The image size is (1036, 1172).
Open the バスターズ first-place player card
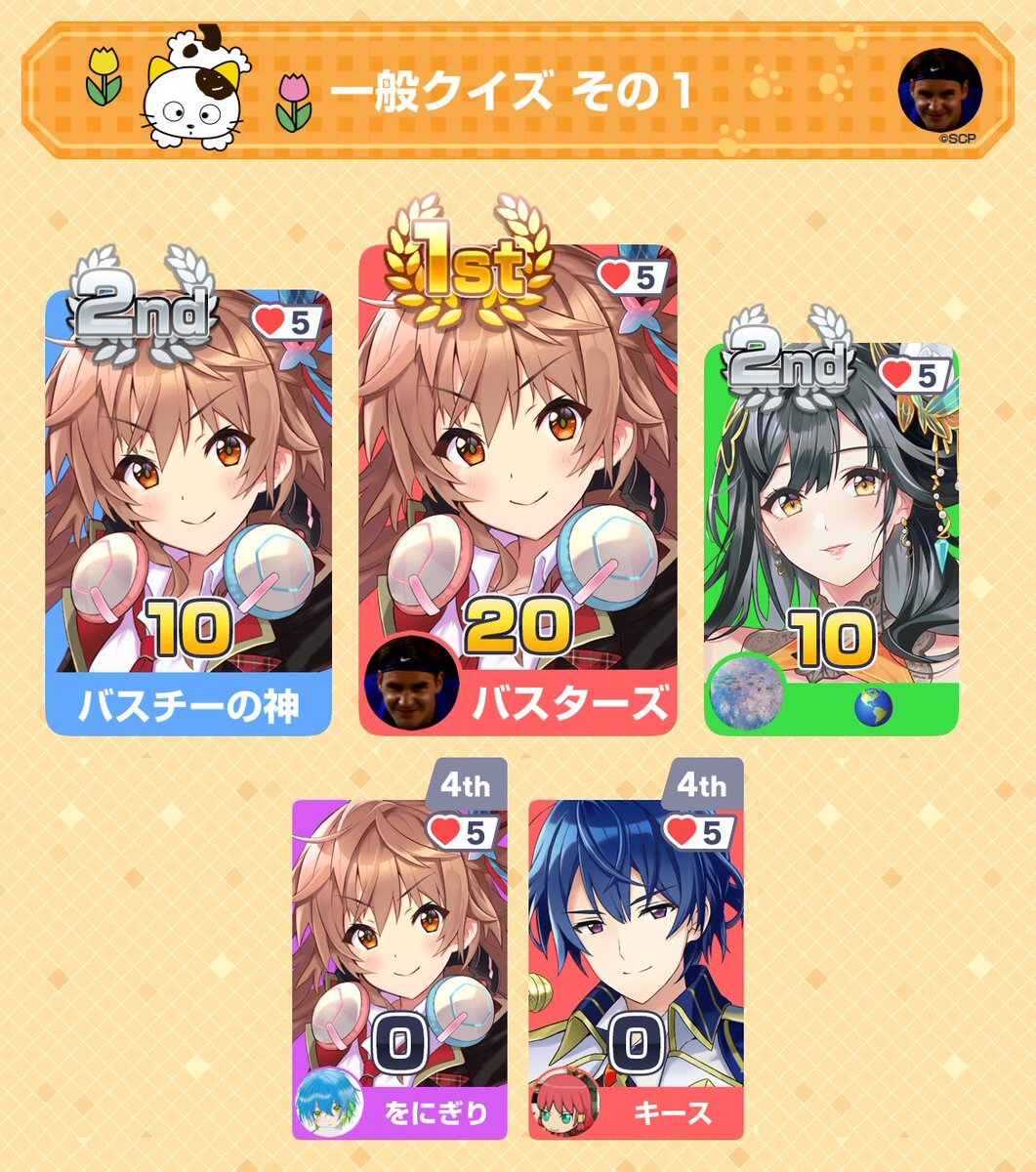click(x=518, y=488)
